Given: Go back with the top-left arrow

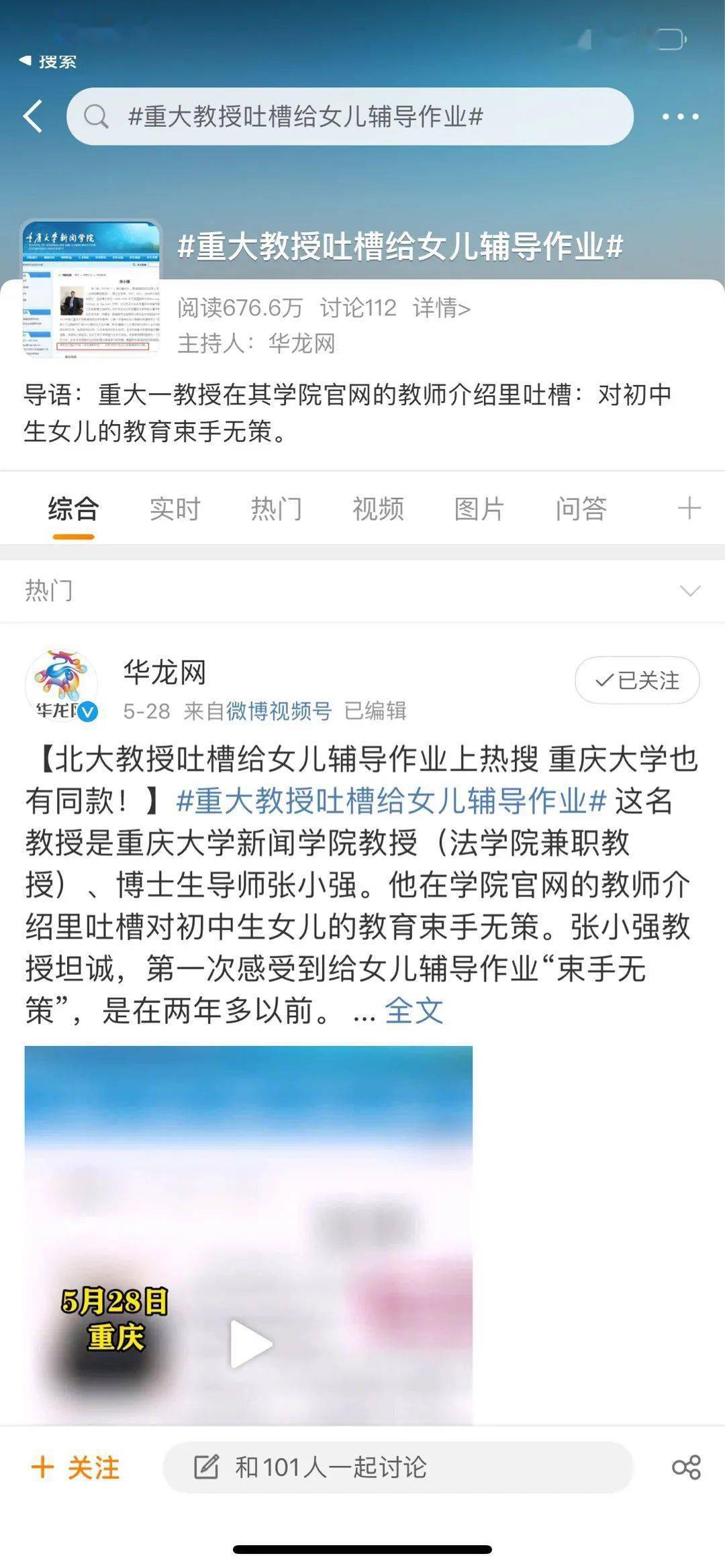Looking at the screenshot, I should pyautogui.click(x=33, y=116).
